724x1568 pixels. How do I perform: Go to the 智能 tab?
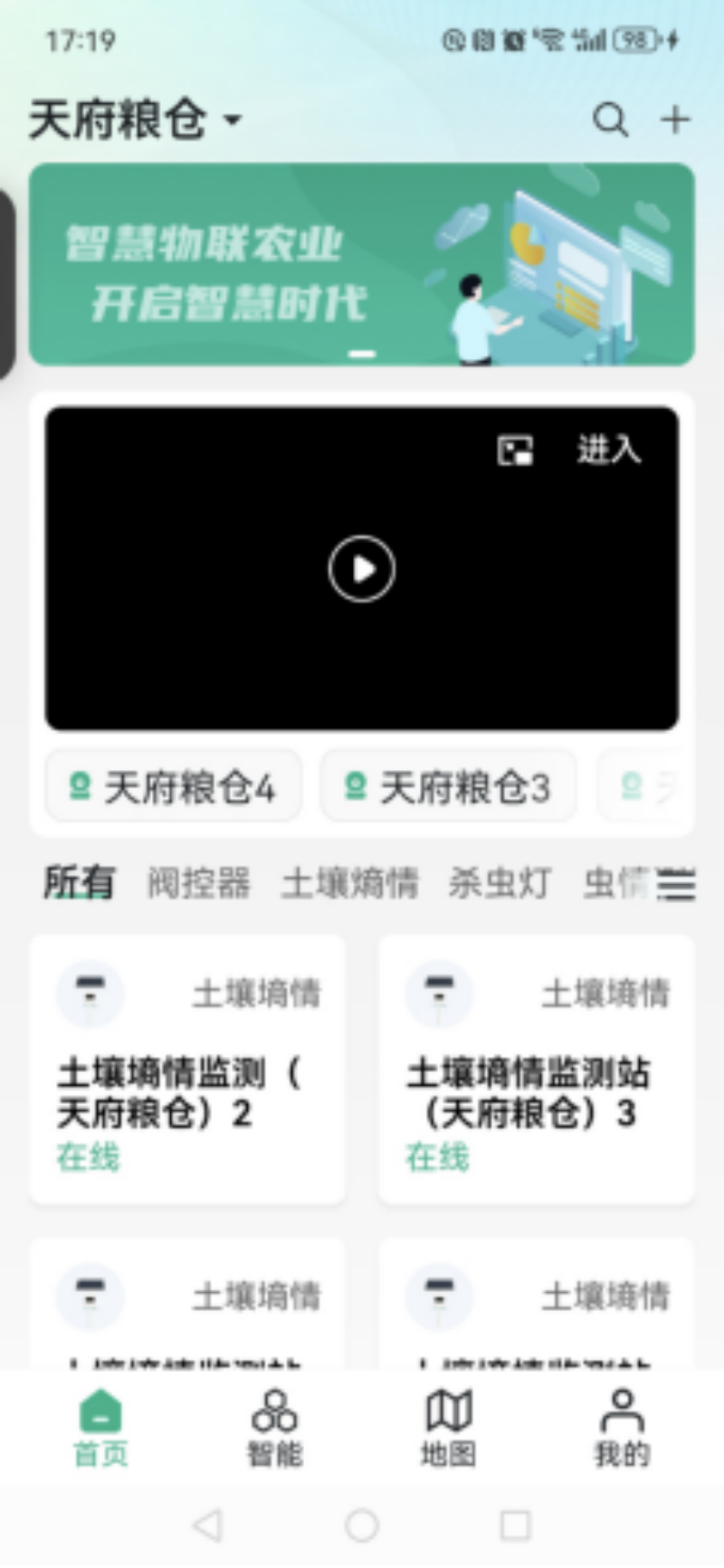274,1428
